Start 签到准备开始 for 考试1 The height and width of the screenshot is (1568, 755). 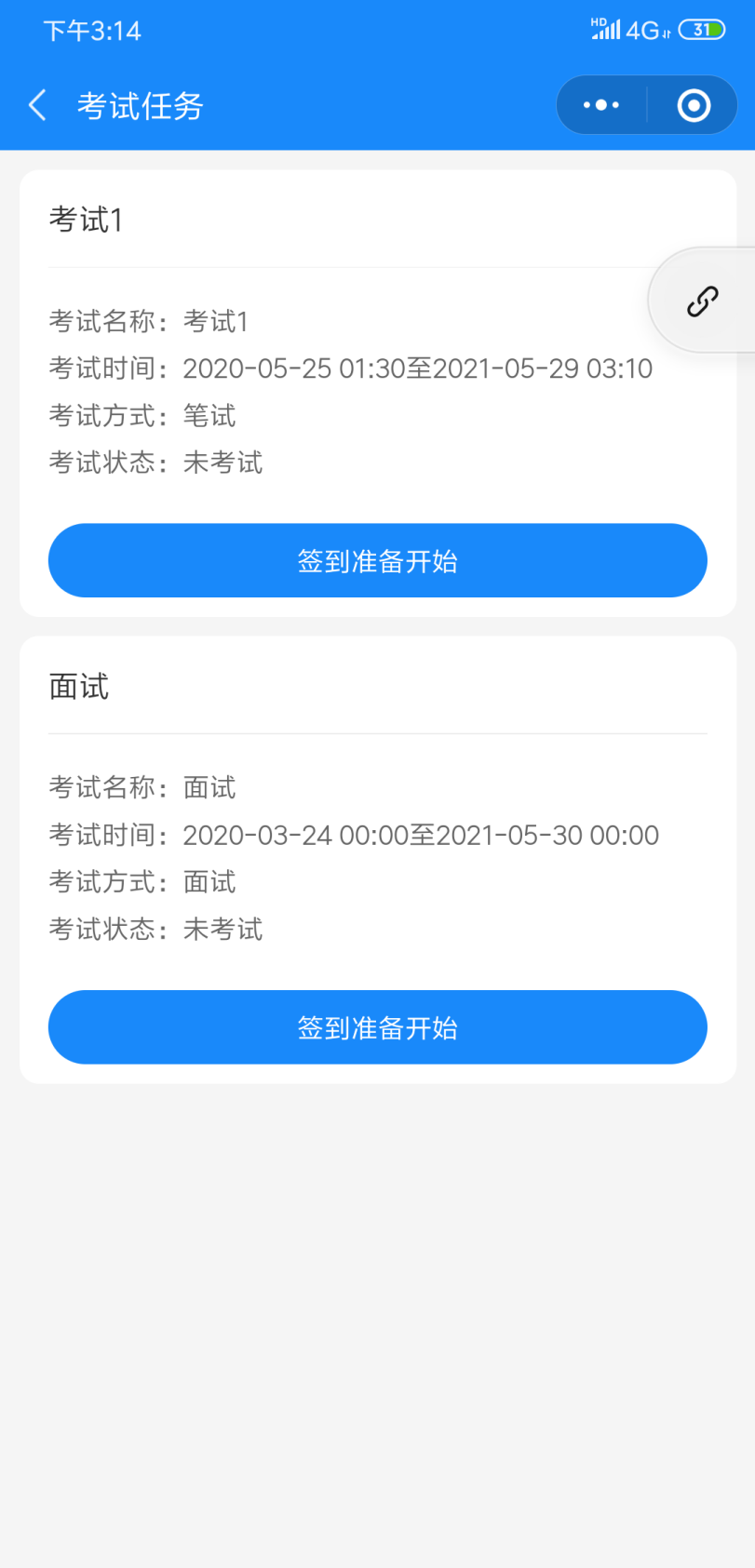coord(378,560)
